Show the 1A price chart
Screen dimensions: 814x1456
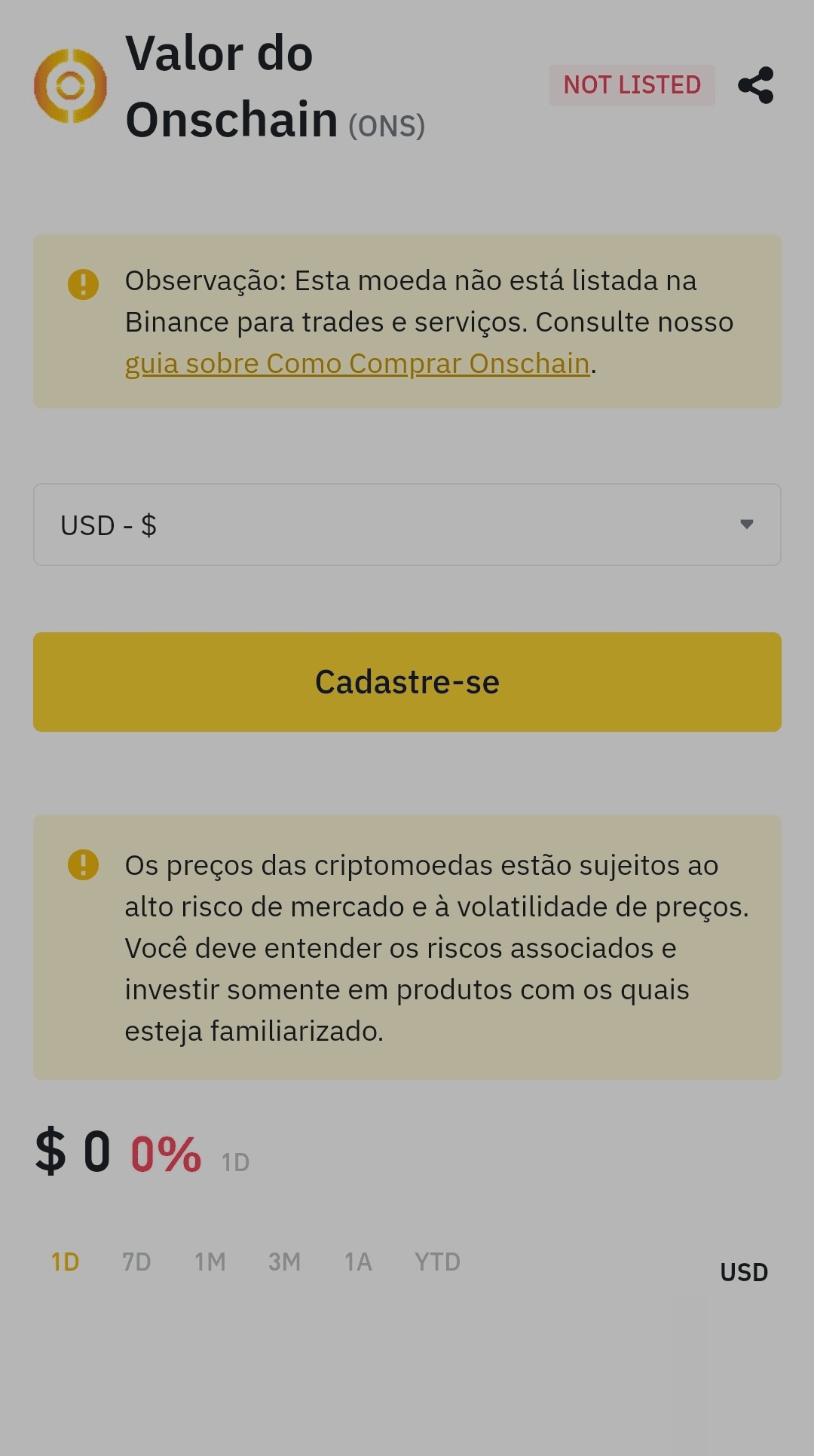[358, 1262]
